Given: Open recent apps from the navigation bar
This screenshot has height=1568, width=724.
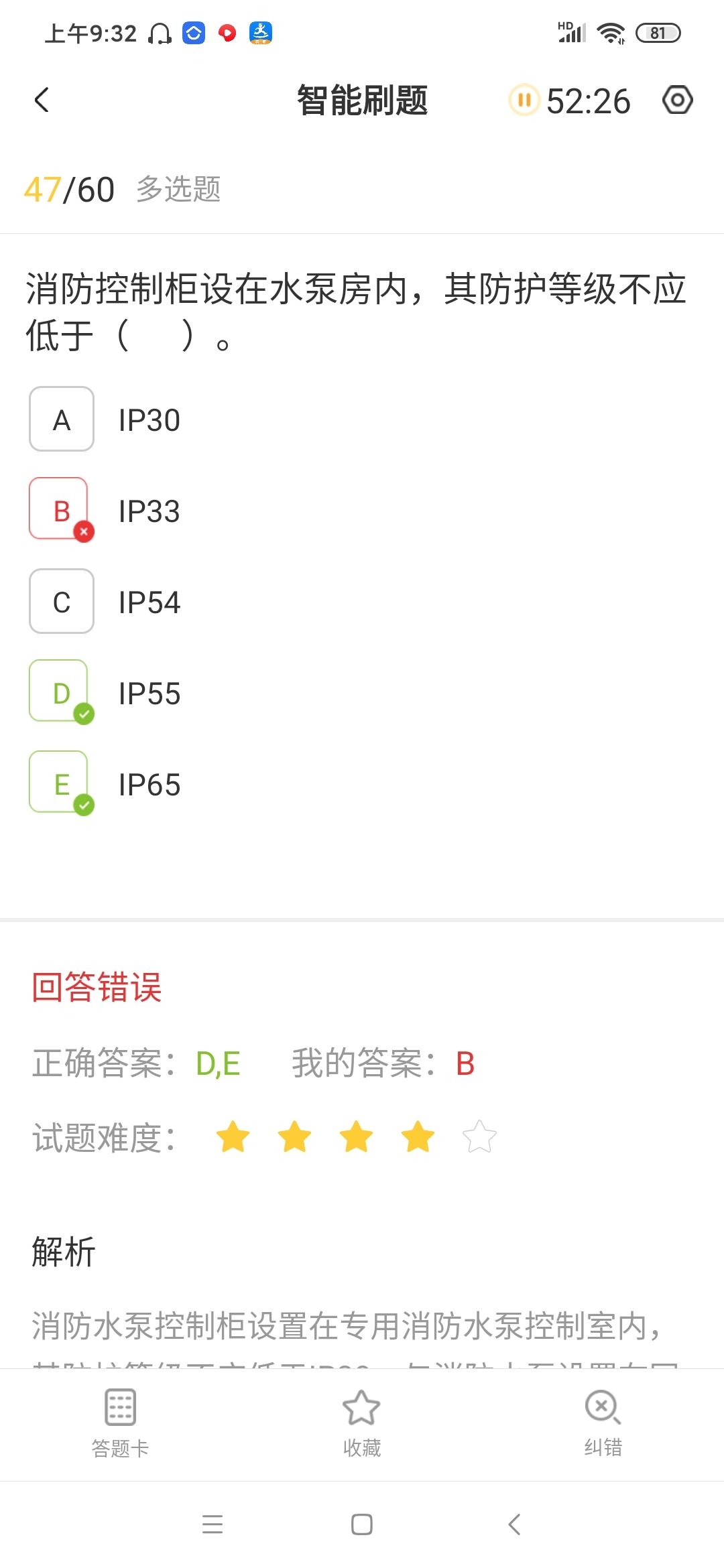Looking at the screenshot, I should click(213, 1524).
